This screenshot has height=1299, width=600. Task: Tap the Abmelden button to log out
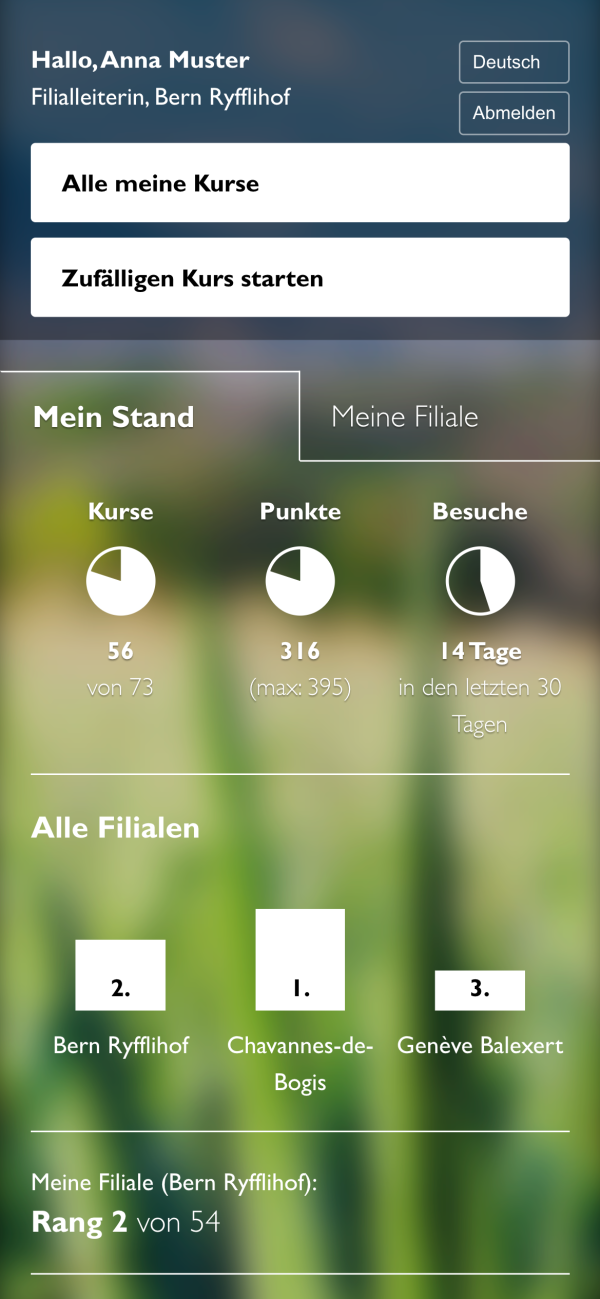click(514, 113)
